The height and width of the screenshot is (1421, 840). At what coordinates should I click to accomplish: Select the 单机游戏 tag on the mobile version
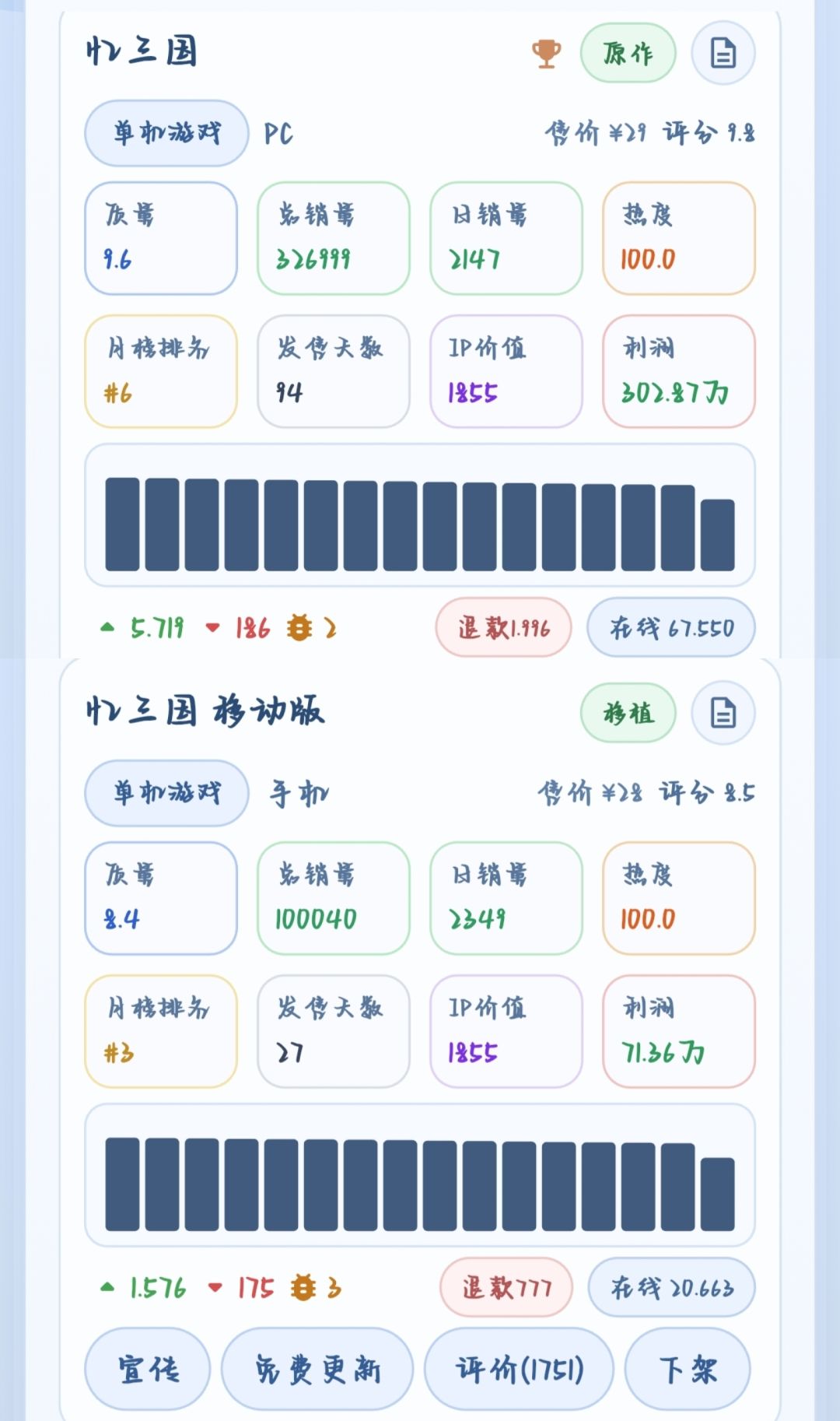click(x=164, y=791)
